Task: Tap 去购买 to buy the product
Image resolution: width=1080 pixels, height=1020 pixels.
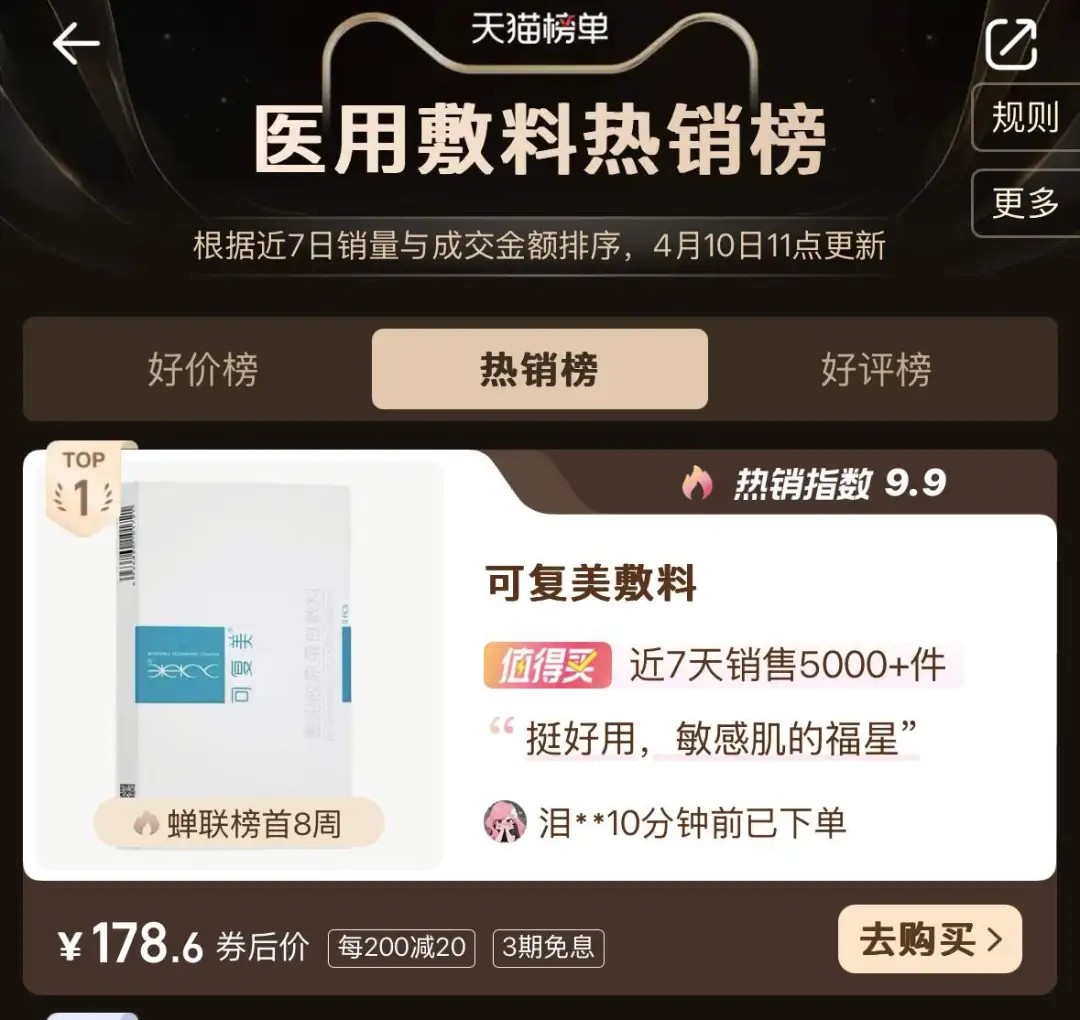Action: [929, 939]
